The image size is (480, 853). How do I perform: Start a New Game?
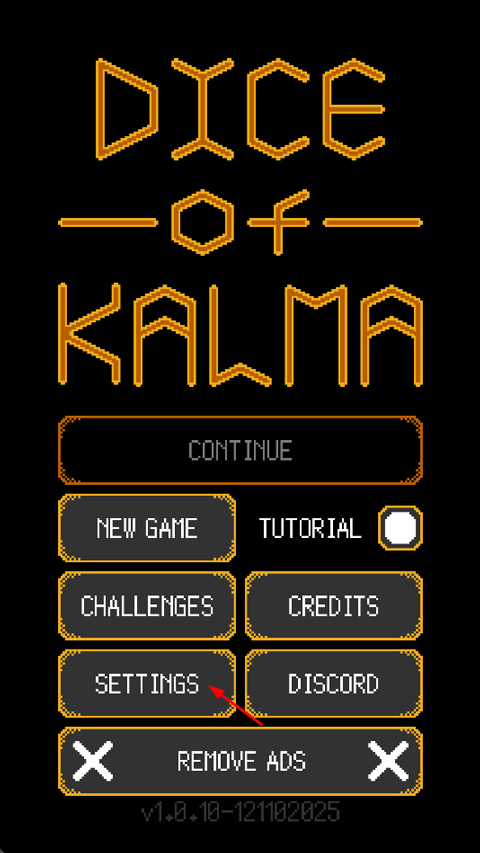pos(147,528)
